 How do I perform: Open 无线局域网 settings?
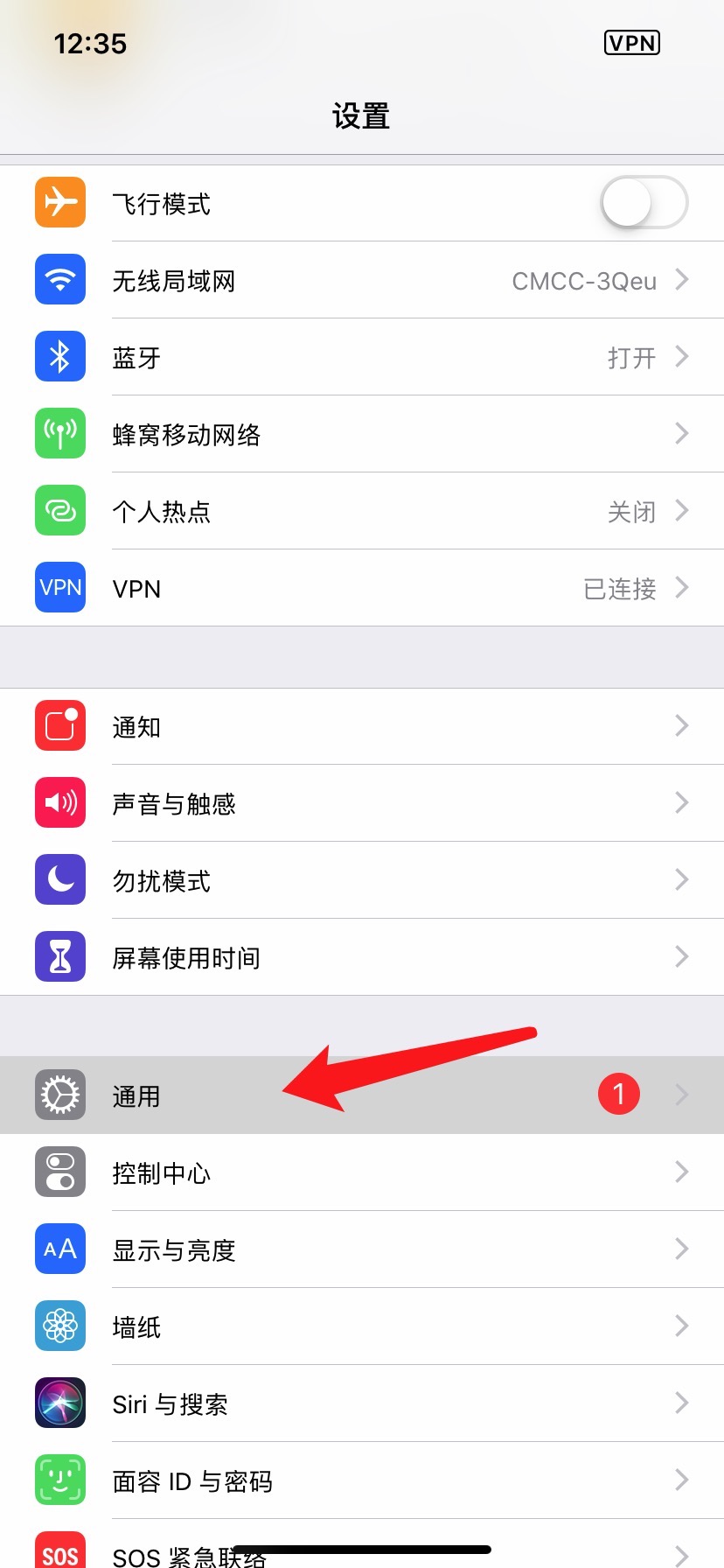pyautogui.click(x=362, y=281)
